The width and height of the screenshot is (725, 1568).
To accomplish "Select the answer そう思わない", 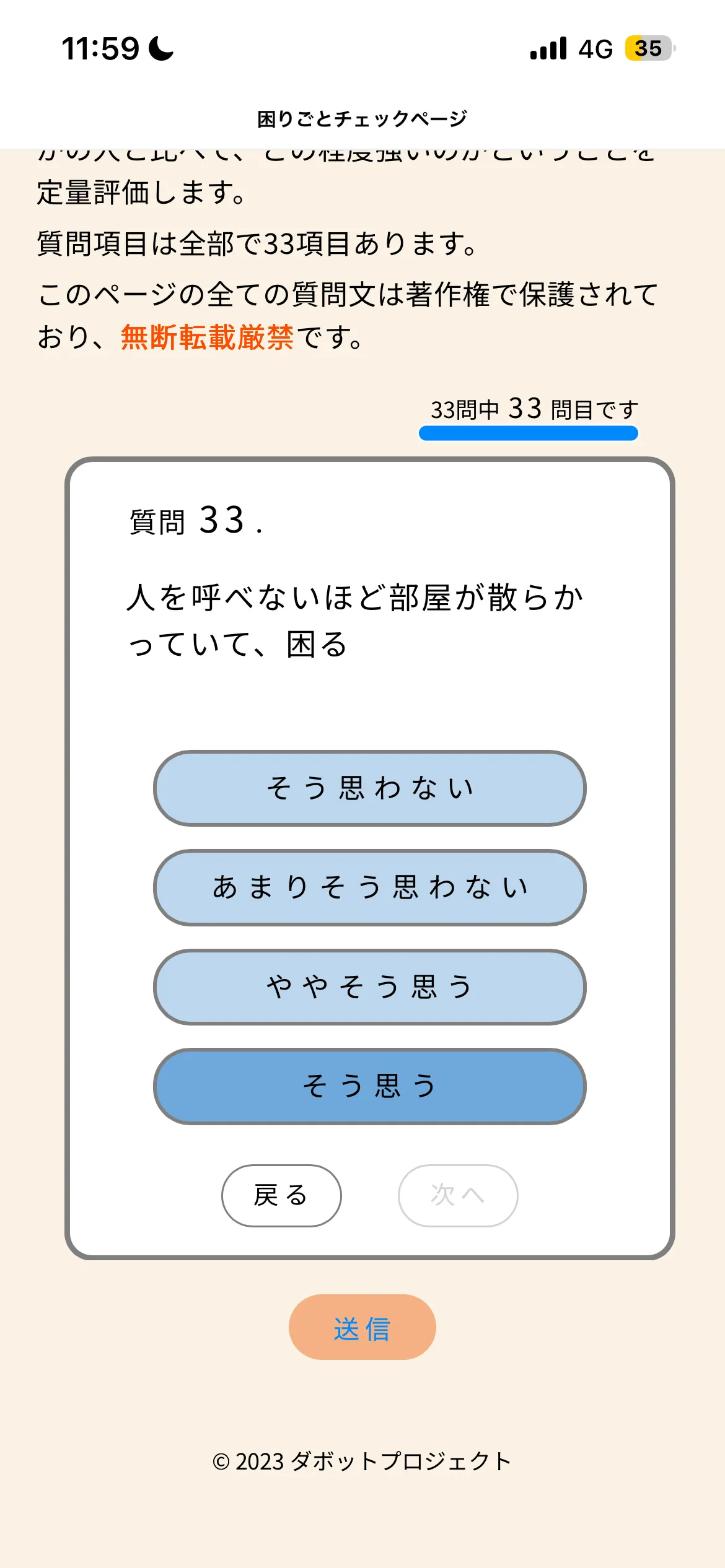I will [369, 788].
